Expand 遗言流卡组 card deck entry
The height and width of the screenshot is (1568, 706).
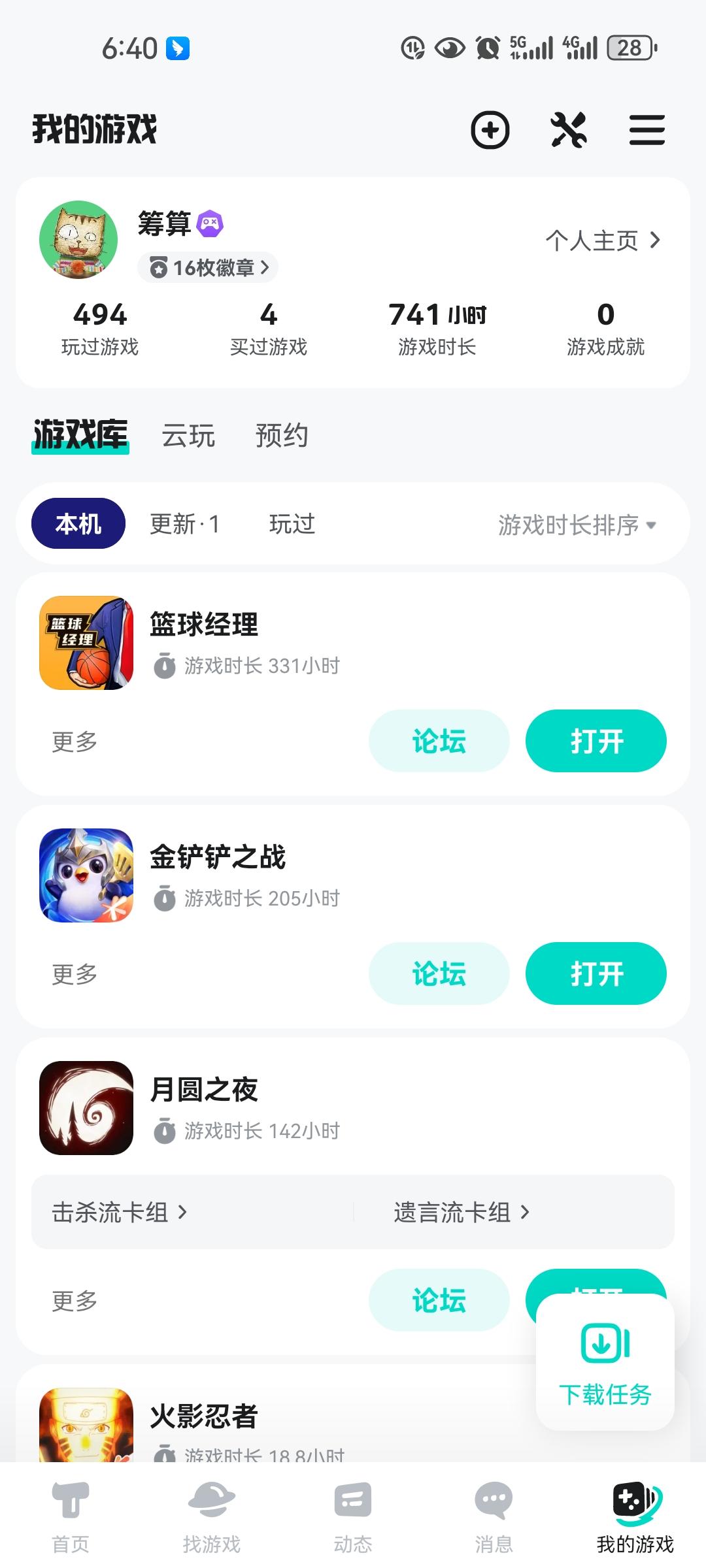(458, 1212)
